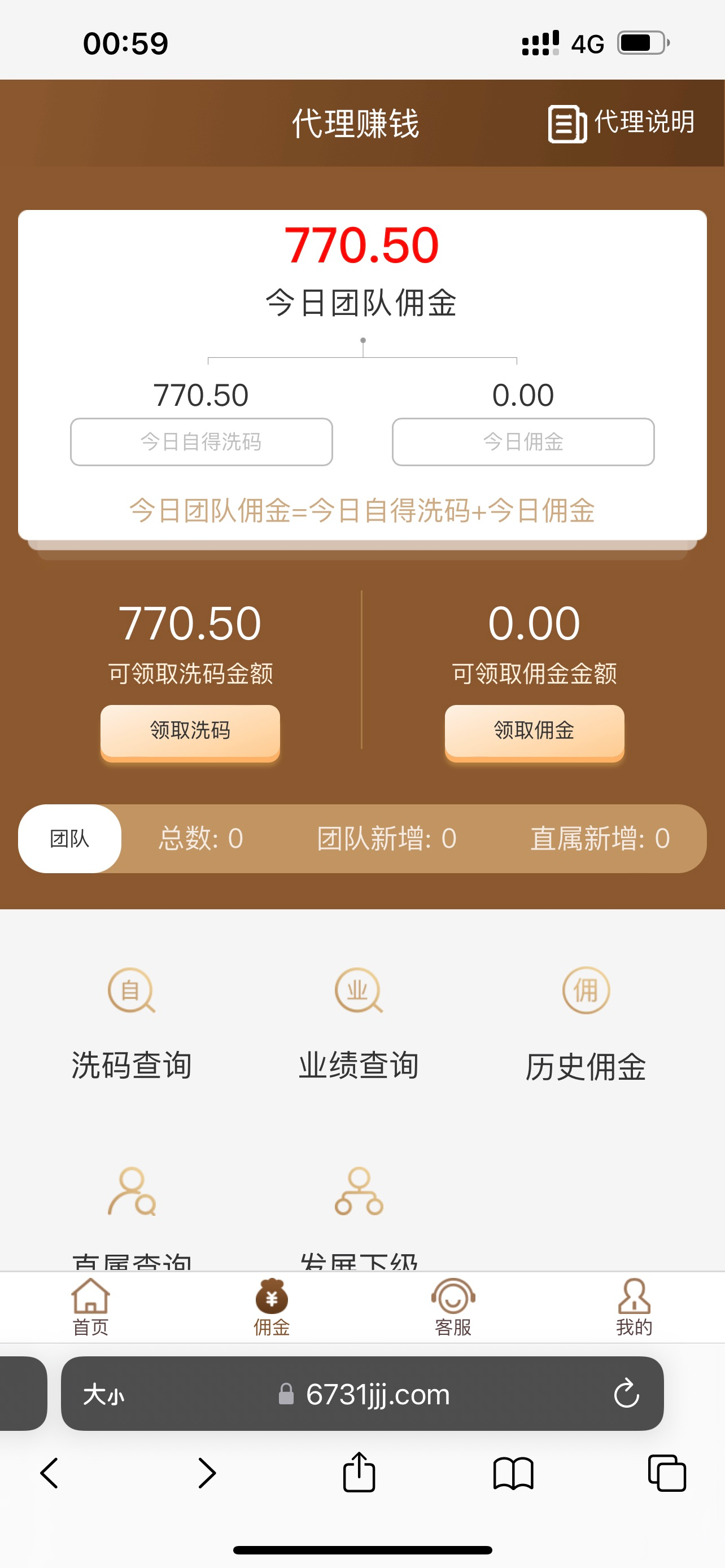Reload the page in Safari
Image resolution: width=725 pixels, height=1568 pixels.
pos(626,1394)
